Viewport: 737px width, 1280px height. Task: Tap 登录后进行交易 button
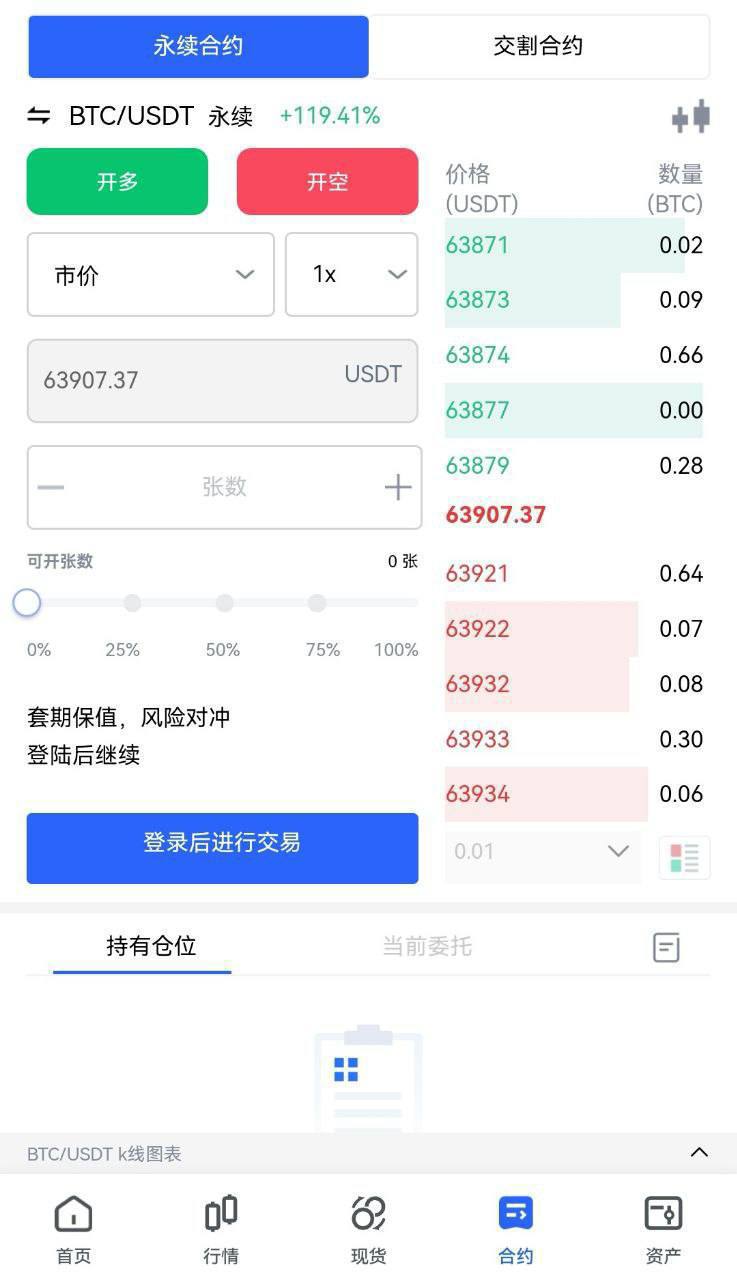pos(222,848)
